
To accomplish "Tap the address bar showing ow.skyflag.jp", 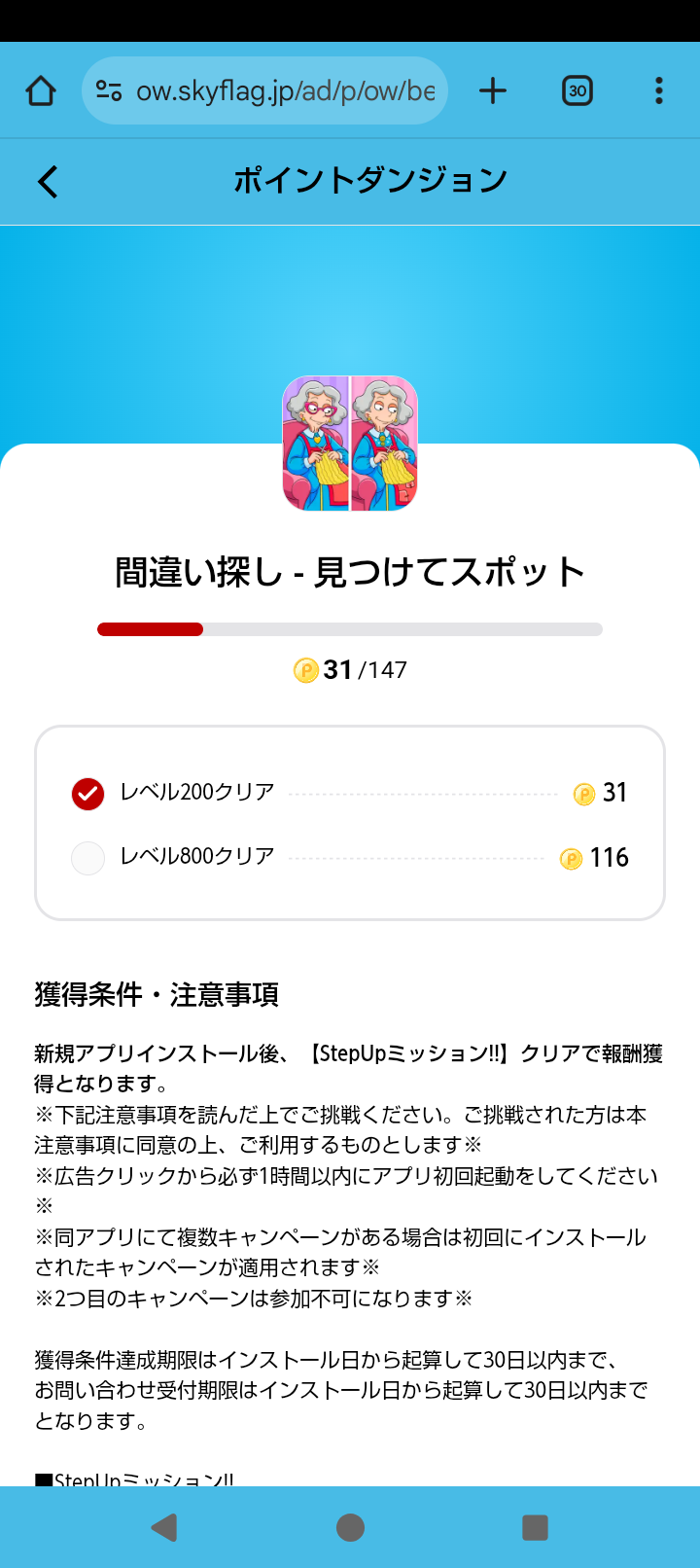I will pyautogui.click(x=282, y=89).
